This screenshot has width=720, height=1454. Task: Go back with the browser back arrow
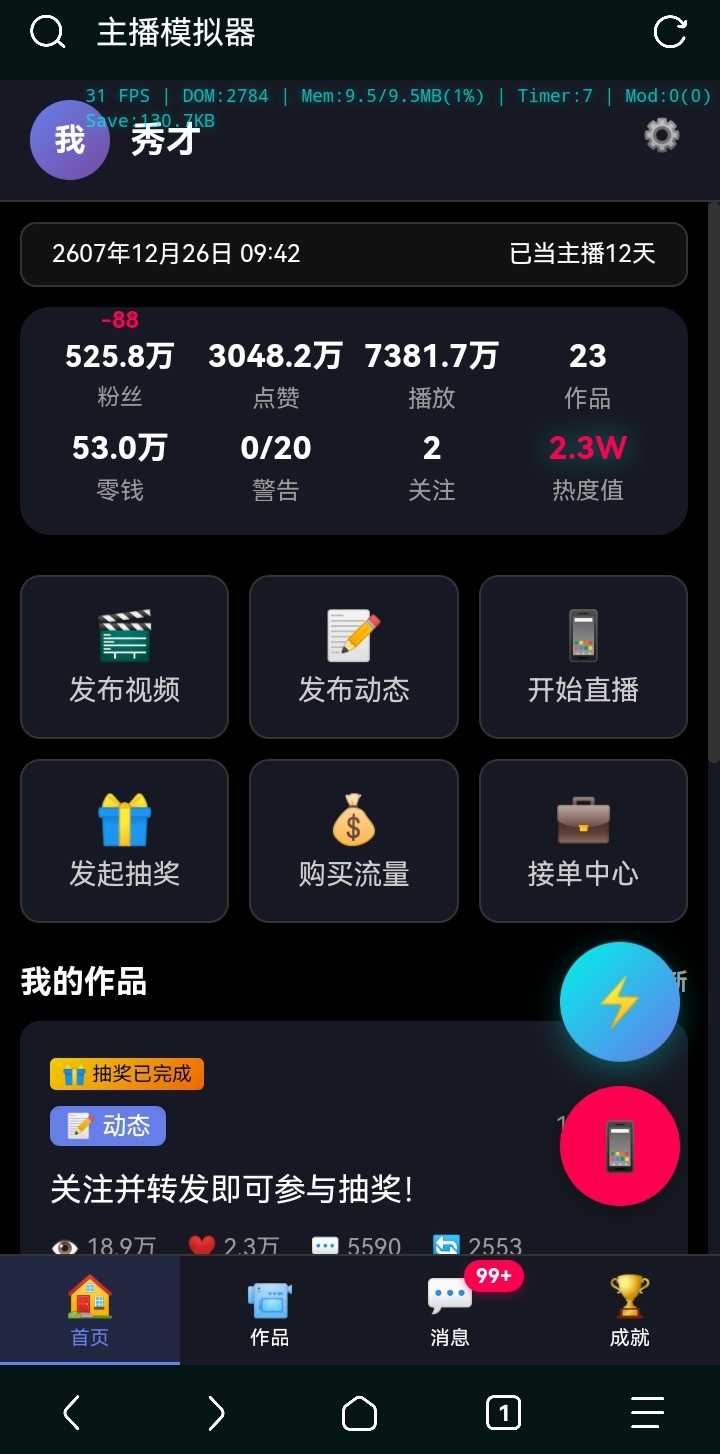coord(72,1413)
